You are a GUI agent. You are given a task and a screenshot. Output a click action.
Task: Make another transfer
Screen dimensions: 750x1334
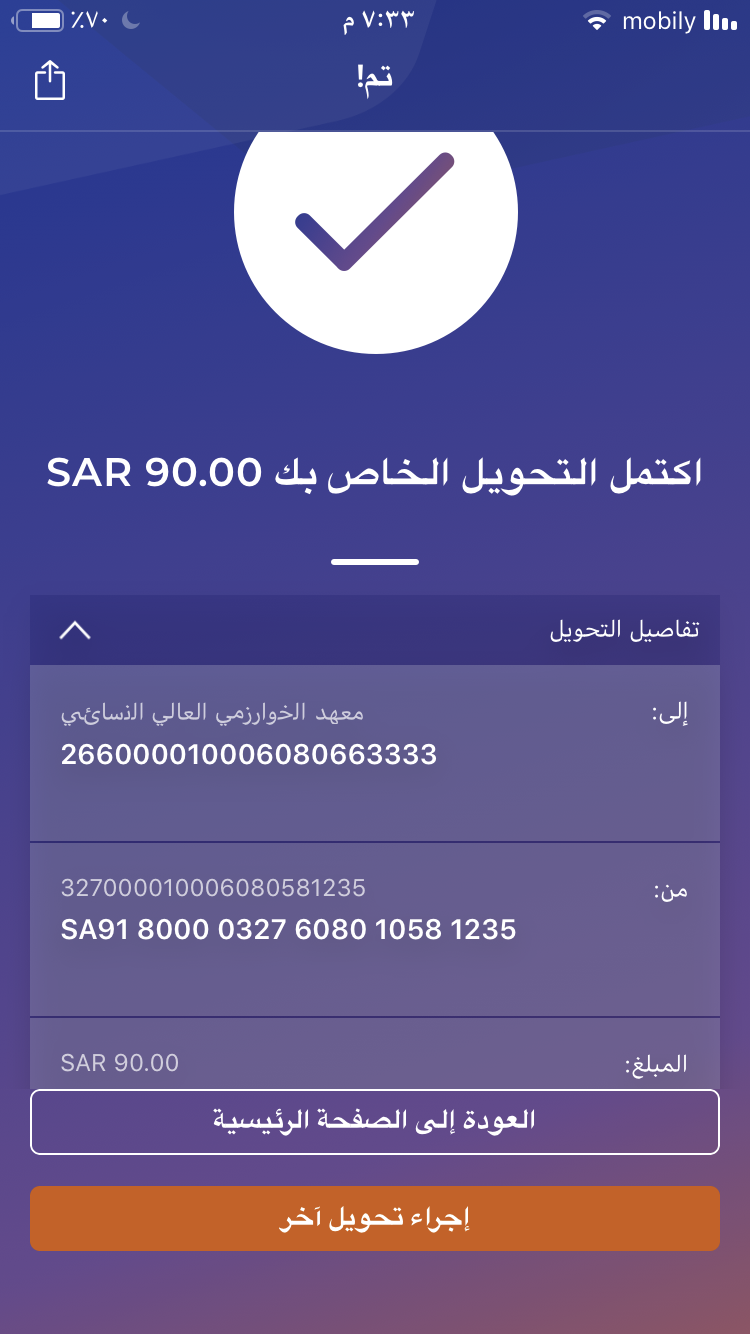(375, 1218)
